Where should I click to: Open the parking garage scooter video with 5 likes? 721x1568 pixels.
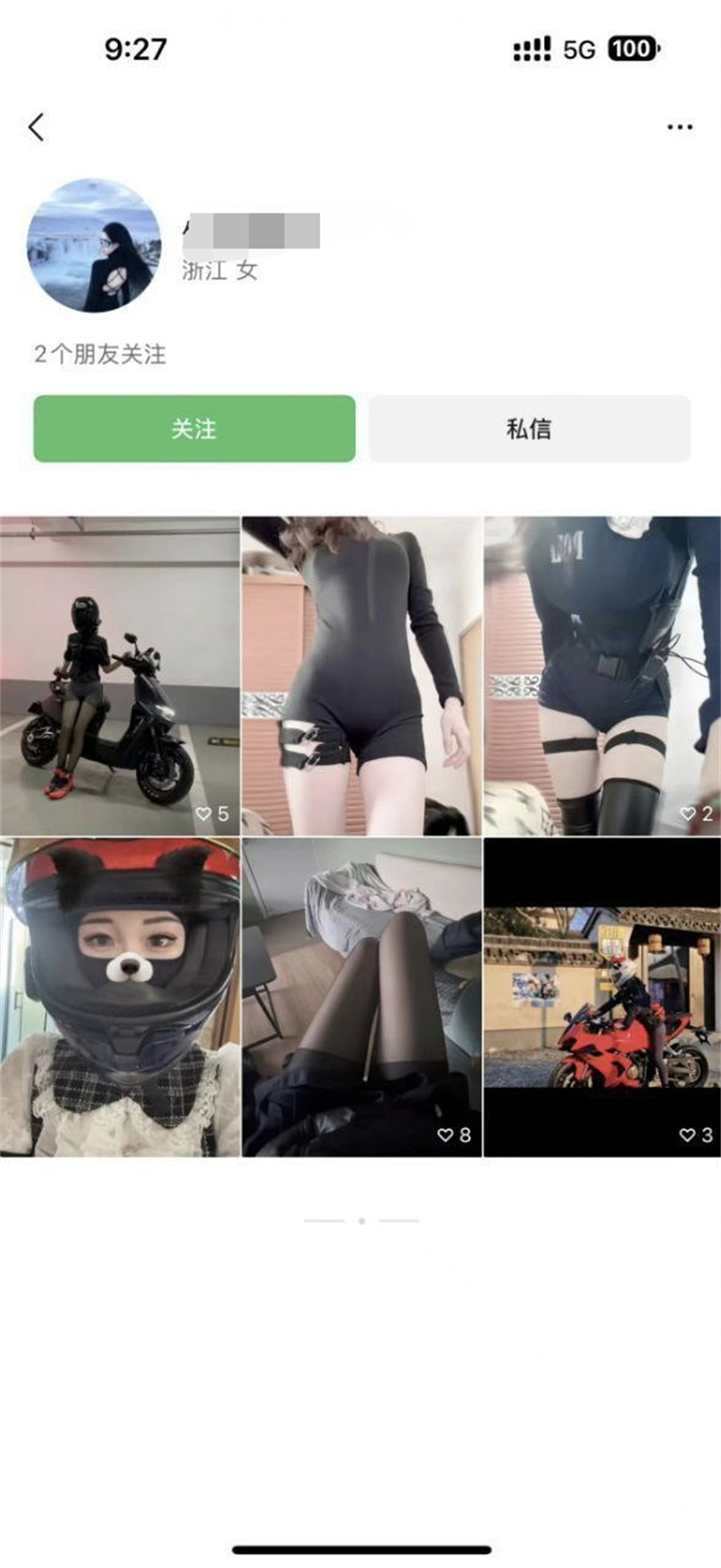(x=120, y=675)
